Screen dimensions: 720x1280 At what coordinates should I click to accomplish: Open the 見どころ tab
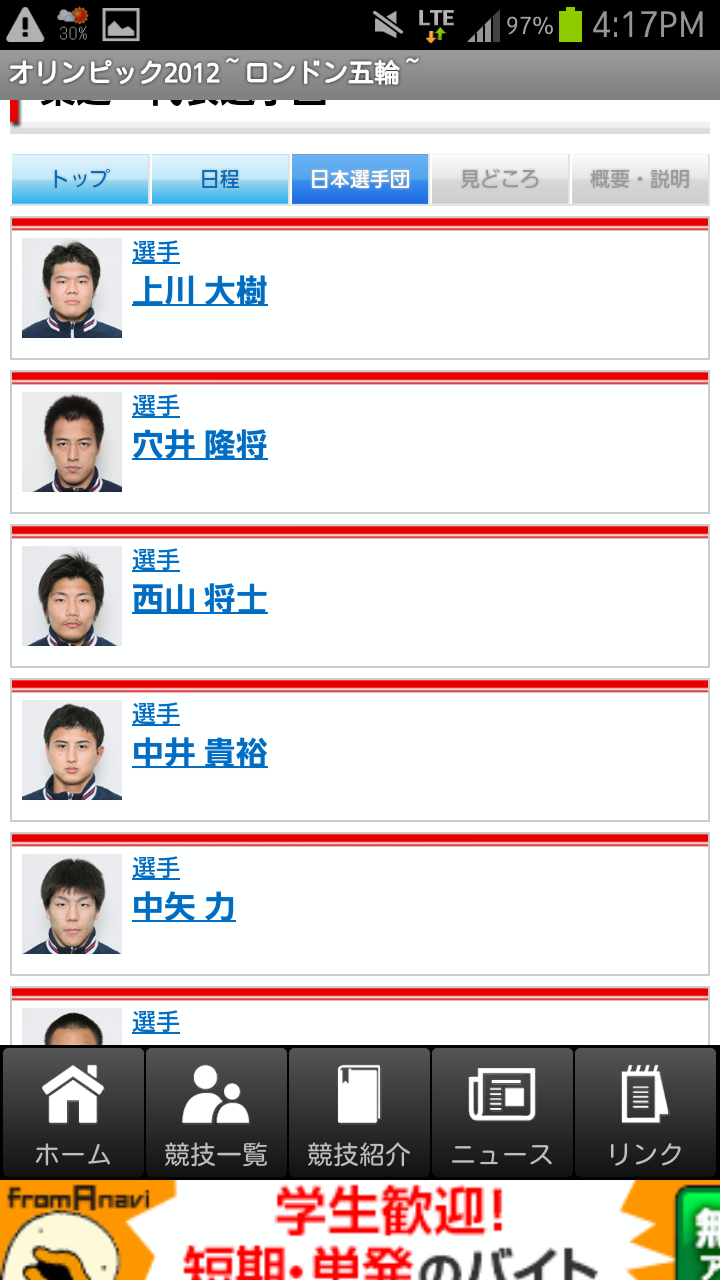tap(500, 179)
